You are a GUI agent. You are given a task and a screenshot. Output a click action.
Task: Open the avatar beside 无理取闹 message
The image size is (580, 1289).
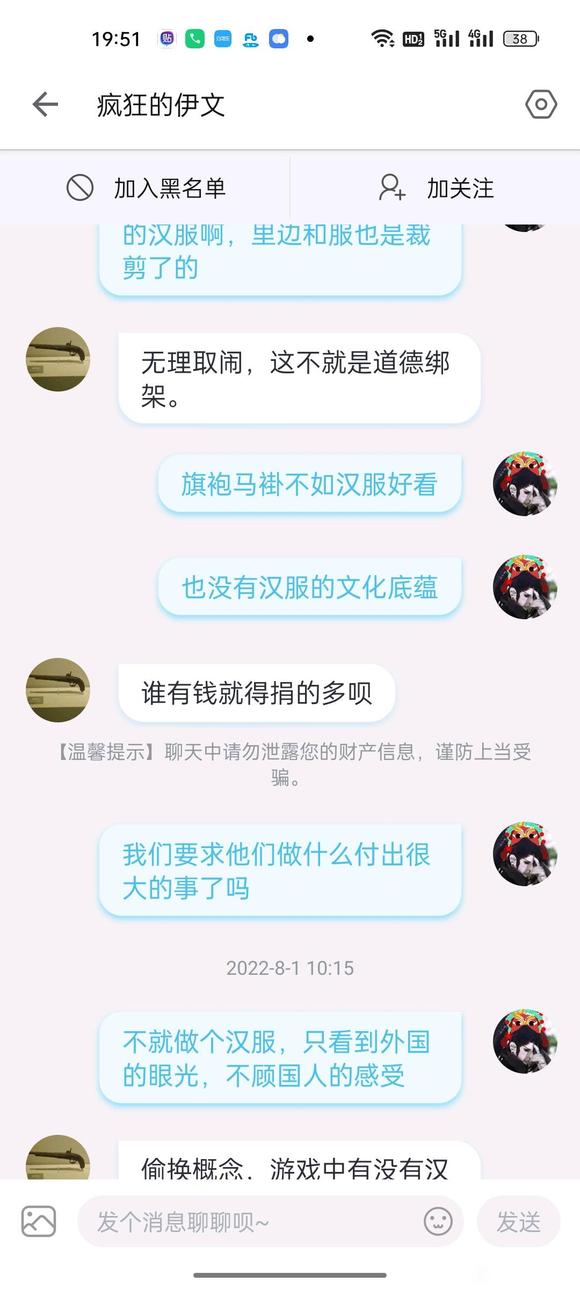(58, 359)
